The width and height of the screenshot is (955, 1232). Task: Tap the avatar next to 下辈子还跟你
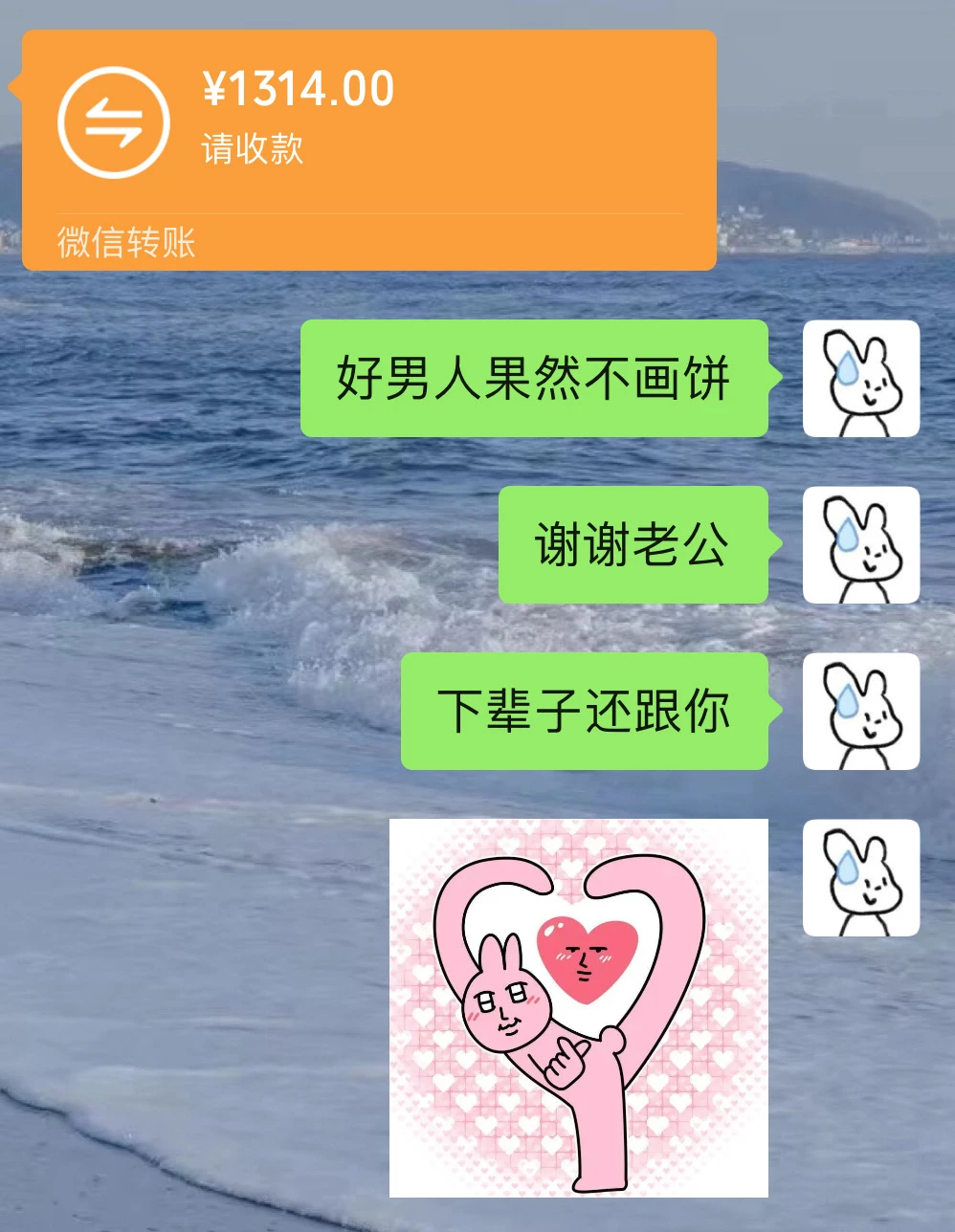point(860,712)
